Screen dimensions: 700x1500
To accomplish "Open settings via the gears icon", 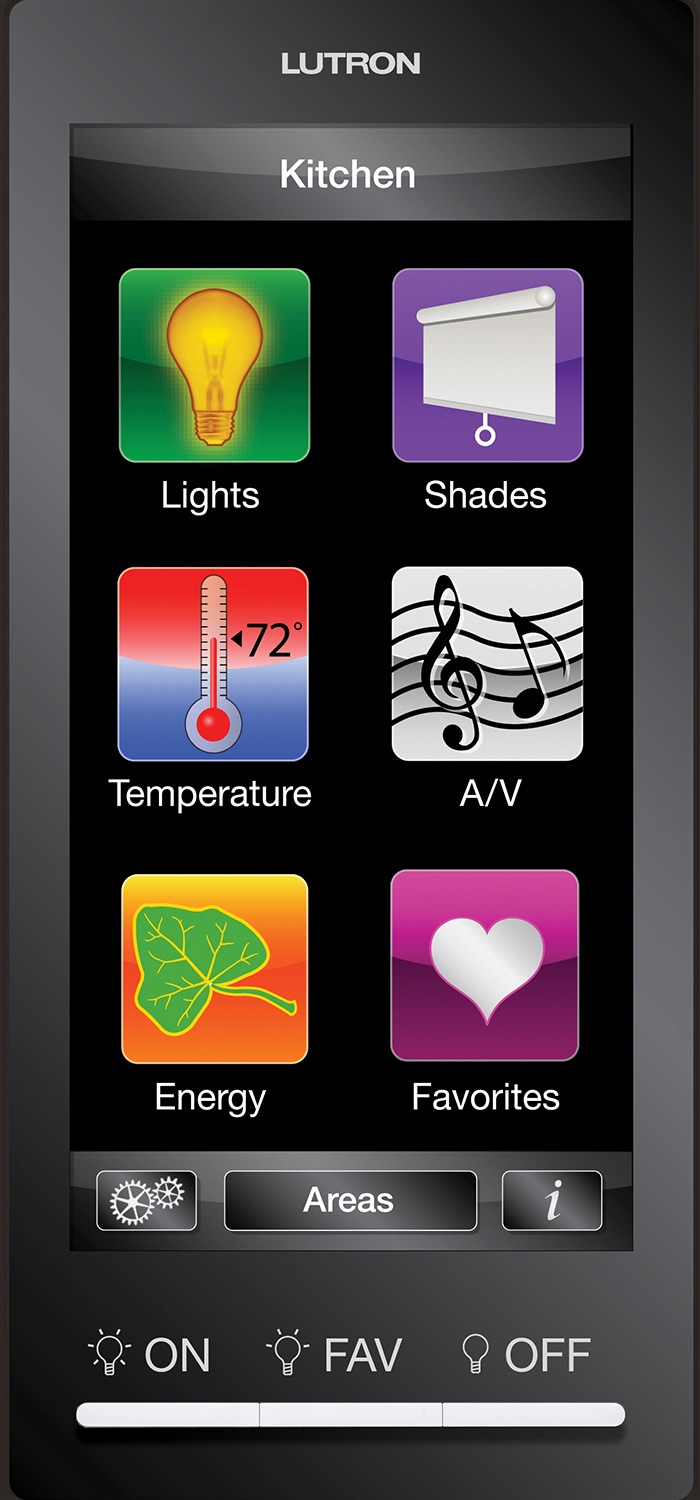I will pyautogui.click(x=147, y=1200).
